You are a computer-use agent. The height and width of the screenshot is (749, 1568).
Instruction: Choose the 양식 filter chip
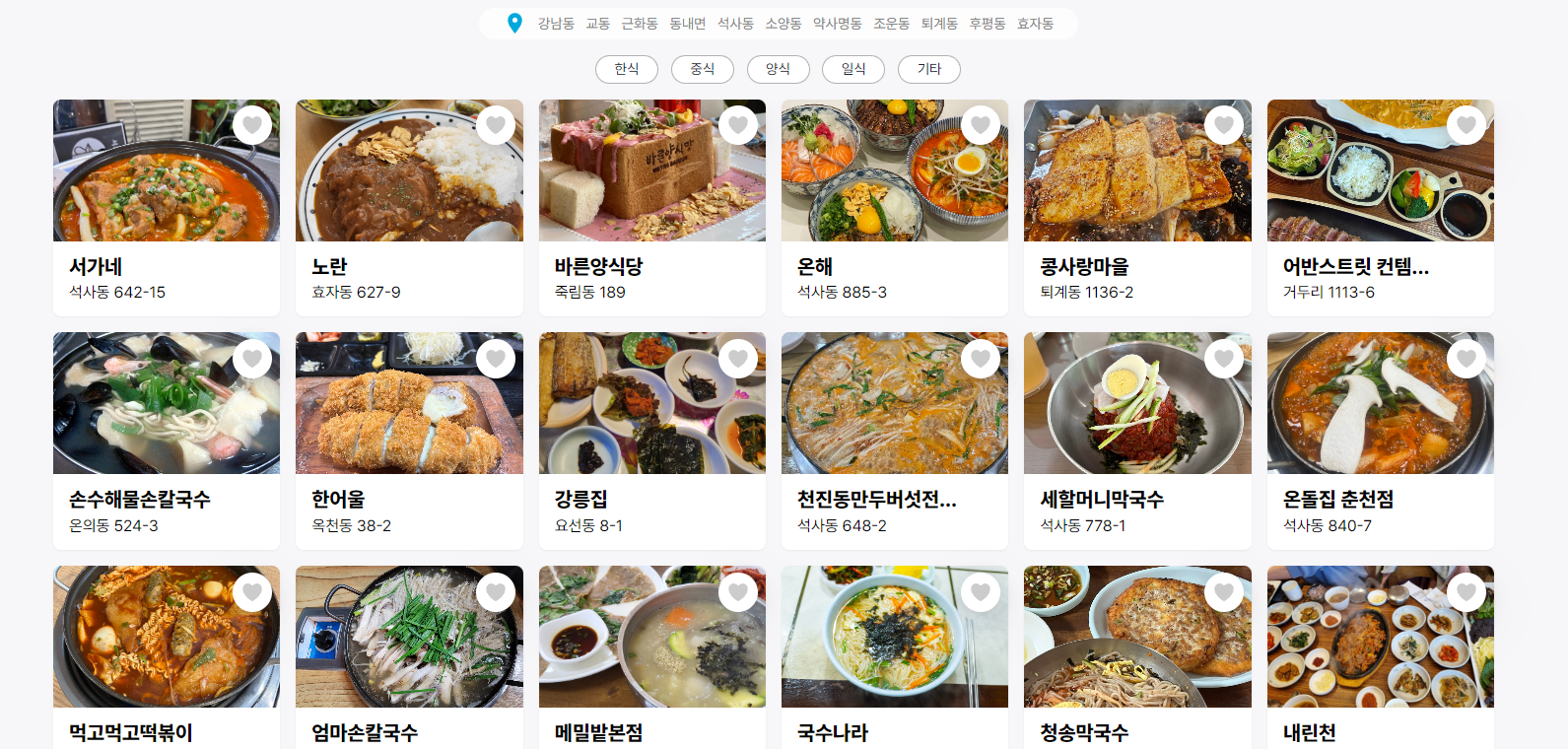[x=778, y=69]
